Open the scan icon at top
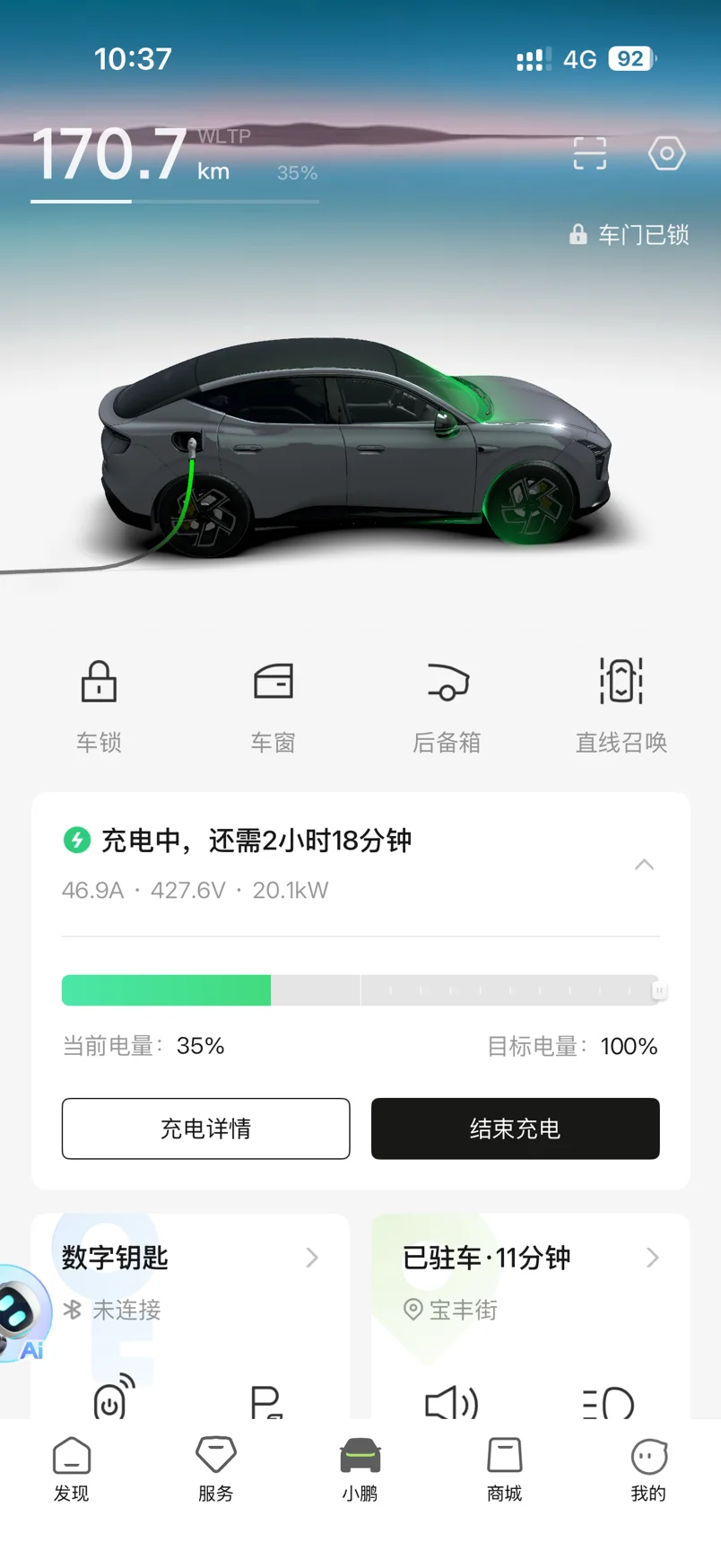The width and height of the screenshot is (721, 1568). pos(589,153)
